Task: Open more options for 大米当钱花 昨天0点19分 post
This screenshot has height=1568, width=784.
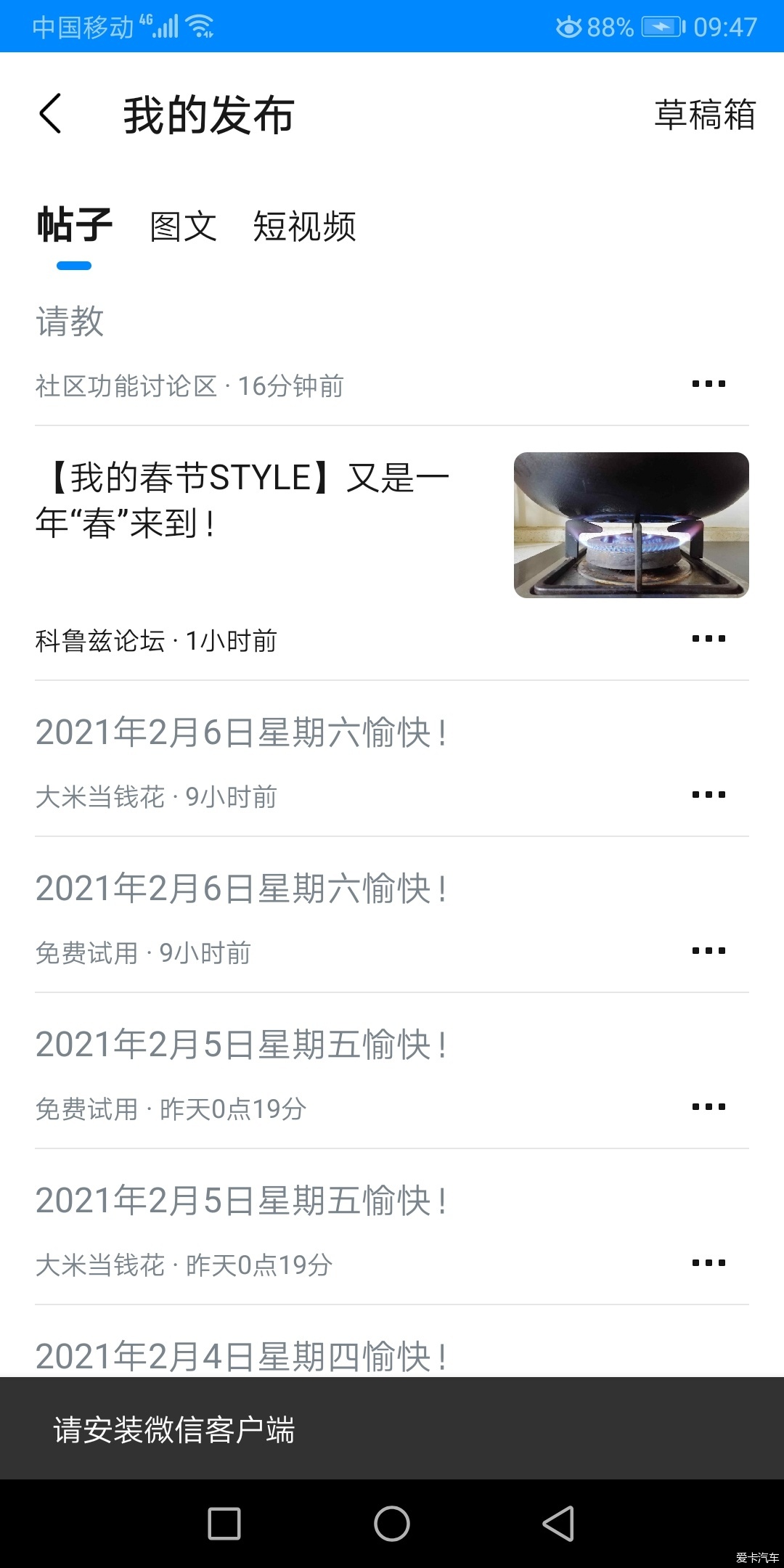Action: (x=709, y=1263)
